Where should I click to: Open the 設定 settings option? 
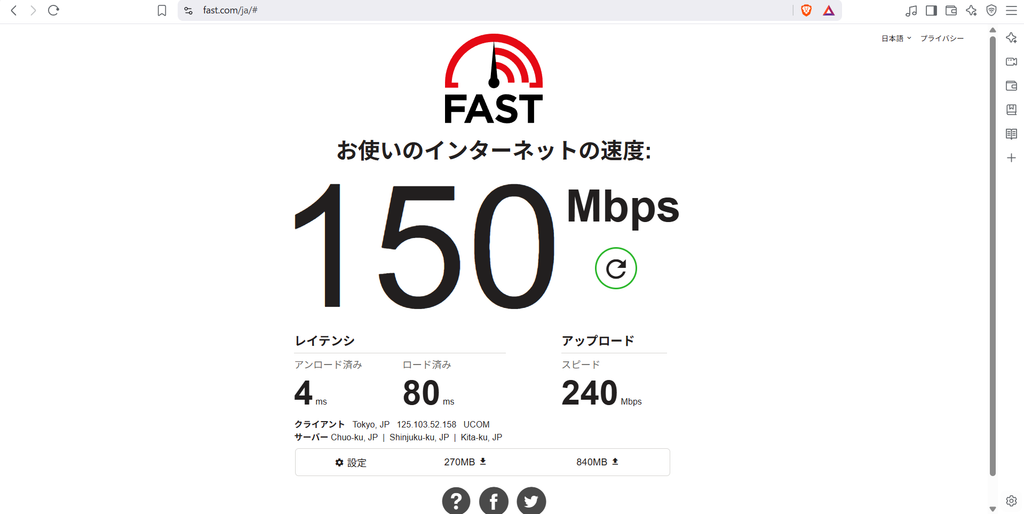click(x=351, y=462)
